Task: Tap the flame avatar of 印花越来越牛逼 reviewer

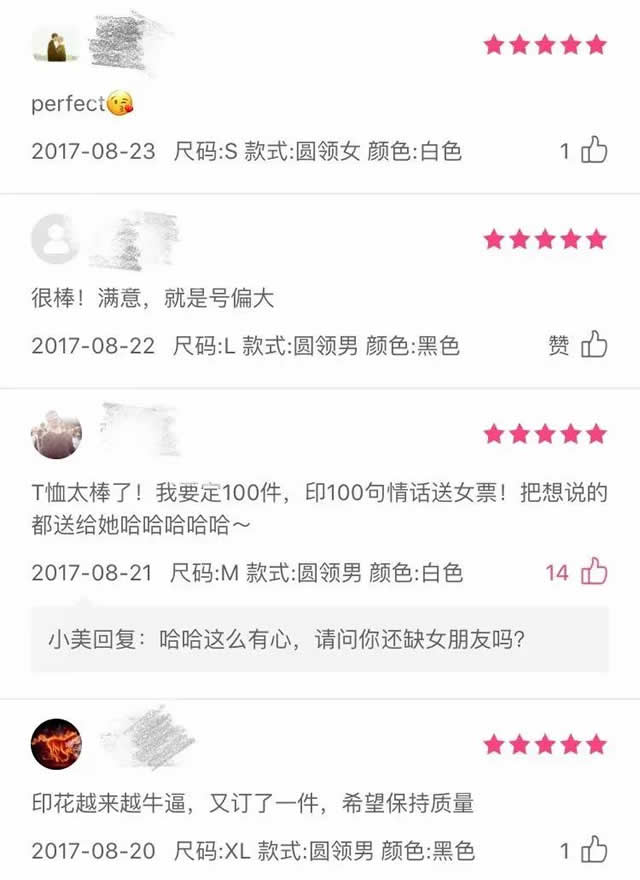Action: pos(56,743)
